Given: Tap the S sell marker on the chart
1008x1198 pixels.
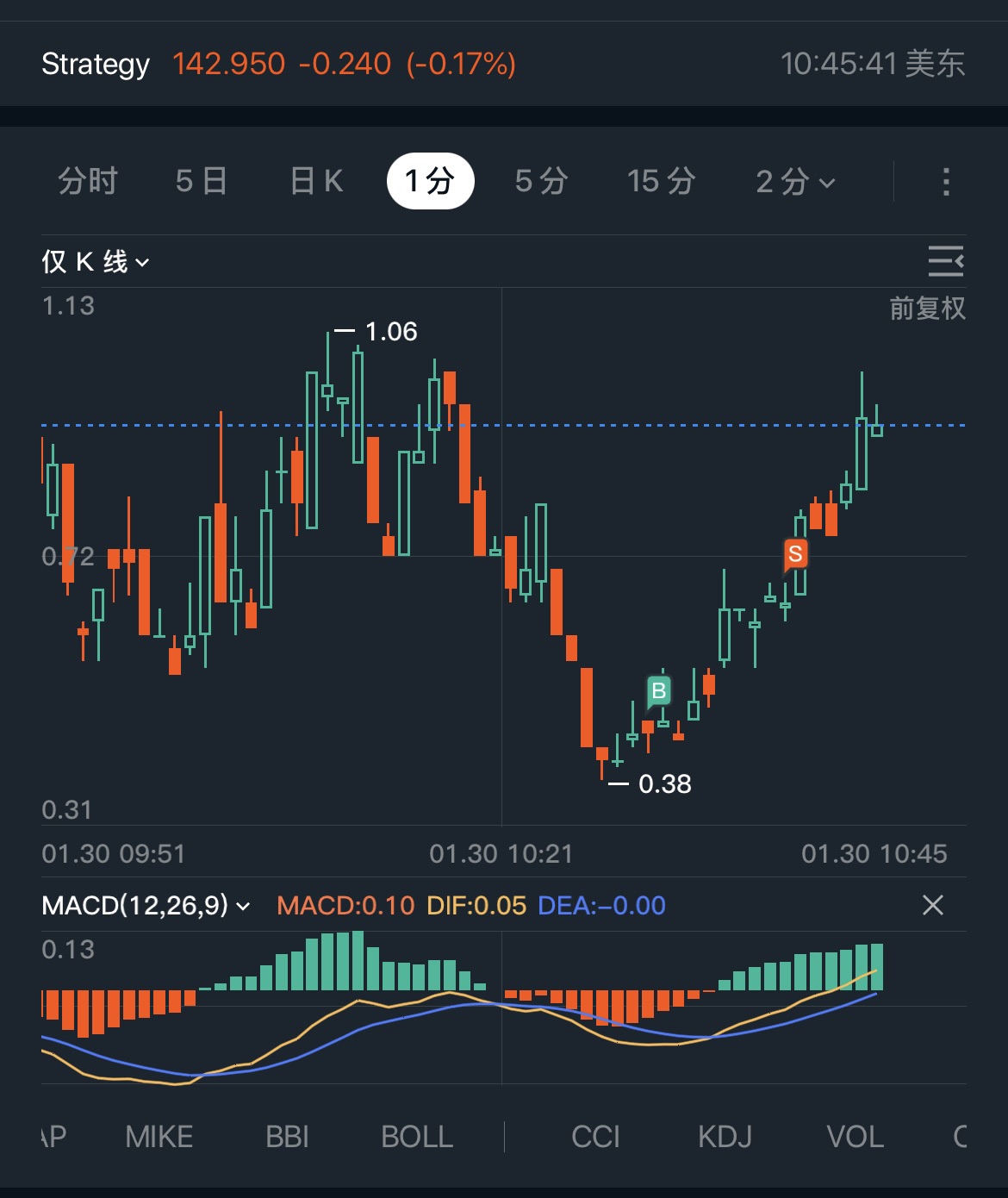Looking at the screenshot, I should [795, 554].
